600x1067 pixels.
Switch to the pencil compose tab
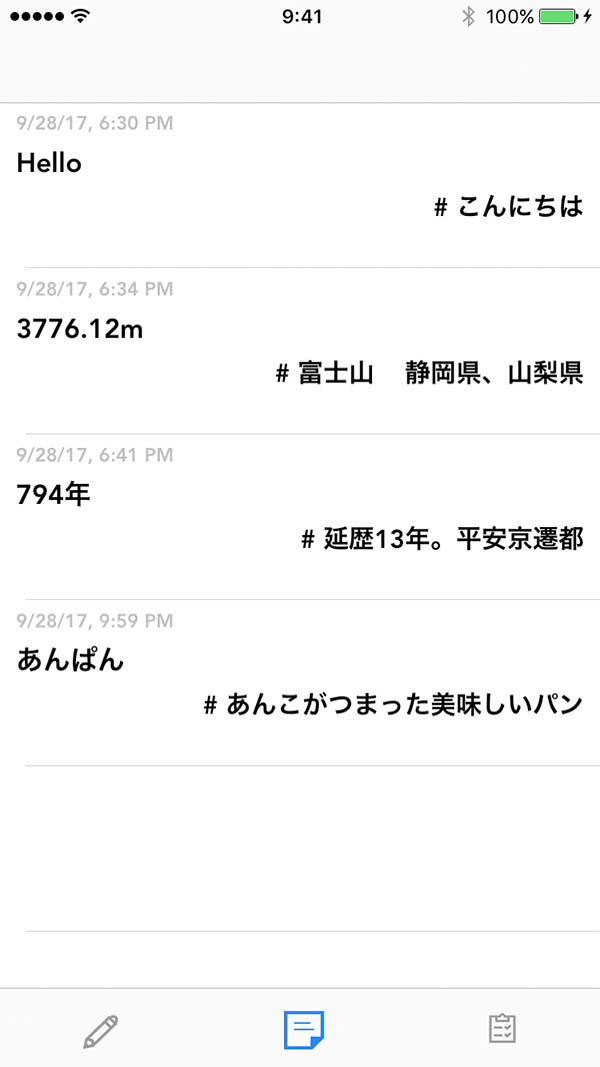(x=100, y=1029)
